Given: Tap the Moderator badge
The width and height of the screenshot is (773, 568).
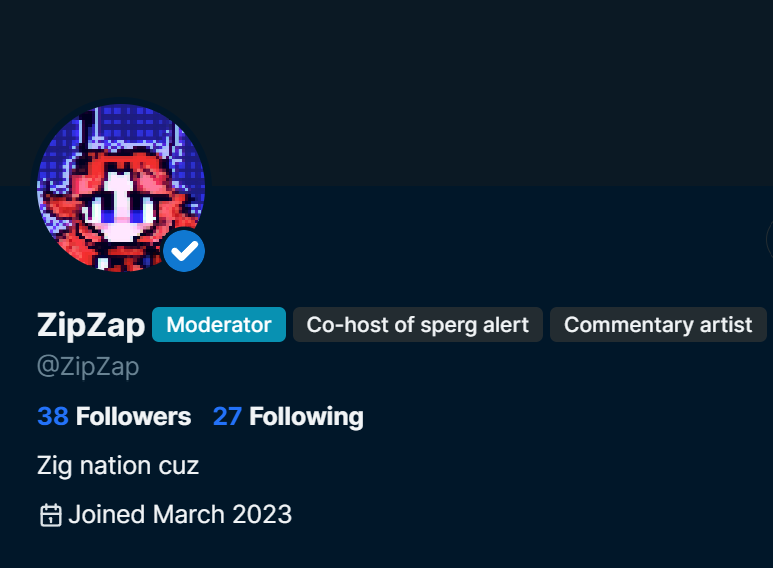Looking at the screenshot, I should point(219,324).
